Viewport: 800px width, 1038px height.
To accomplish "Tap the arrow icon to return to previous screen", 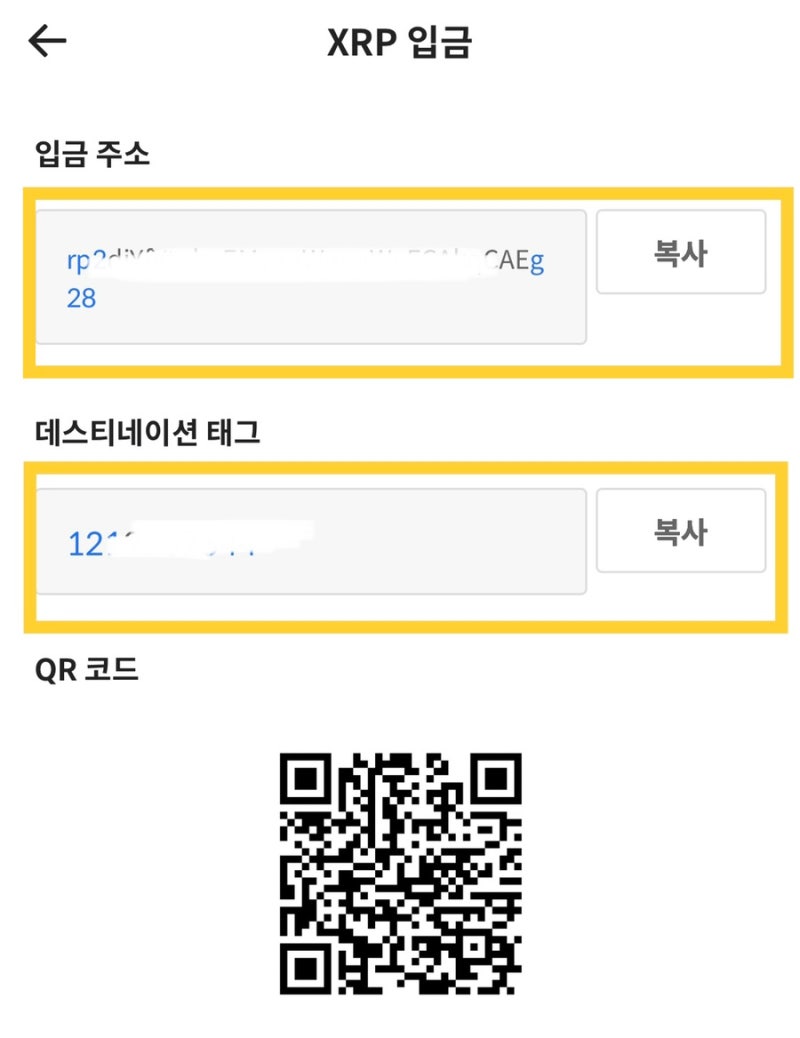I will [46, 41].
